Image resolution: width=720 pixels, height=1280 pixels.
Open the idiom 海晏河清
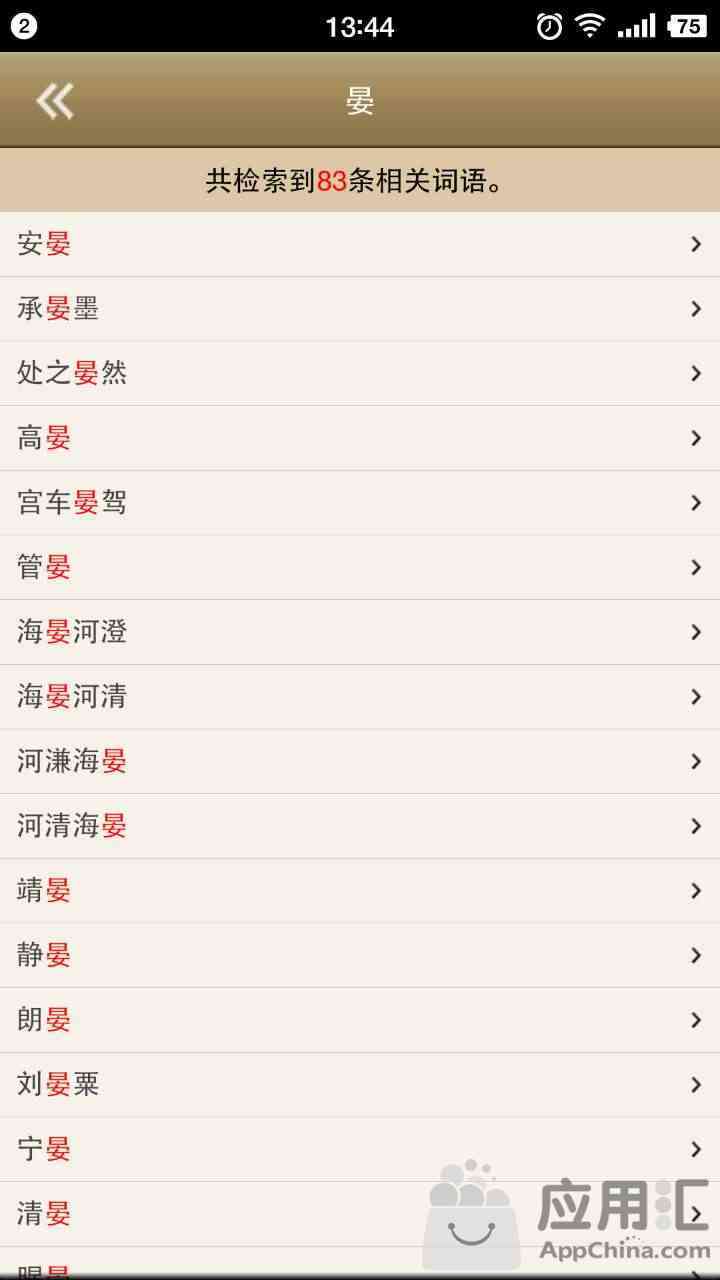coord(360,697)
